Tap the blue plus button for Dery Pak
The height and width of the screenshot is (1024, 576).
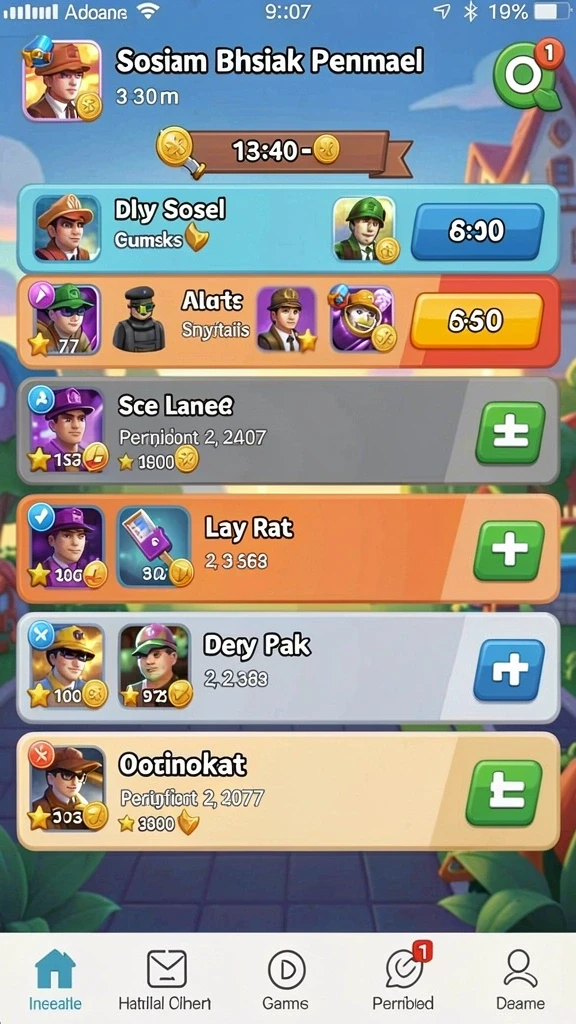[509, 670]
